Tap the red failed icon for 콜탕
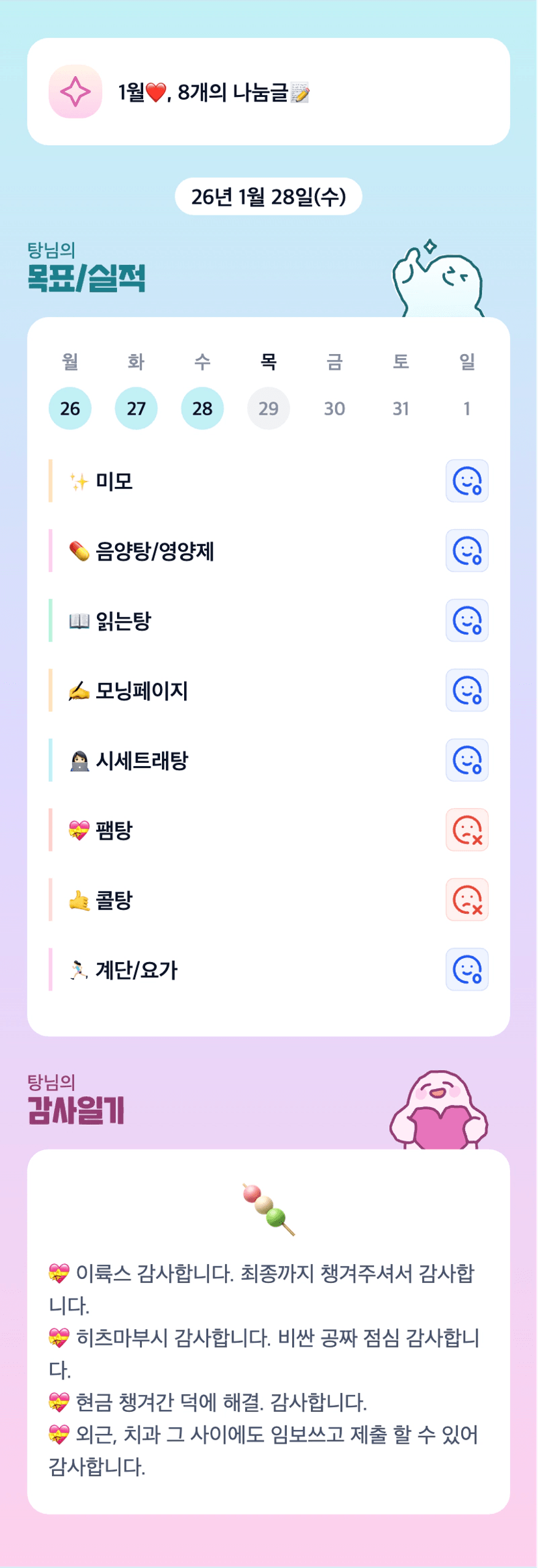This screenshot has width=538, height=1568. (x=466, y=900)
